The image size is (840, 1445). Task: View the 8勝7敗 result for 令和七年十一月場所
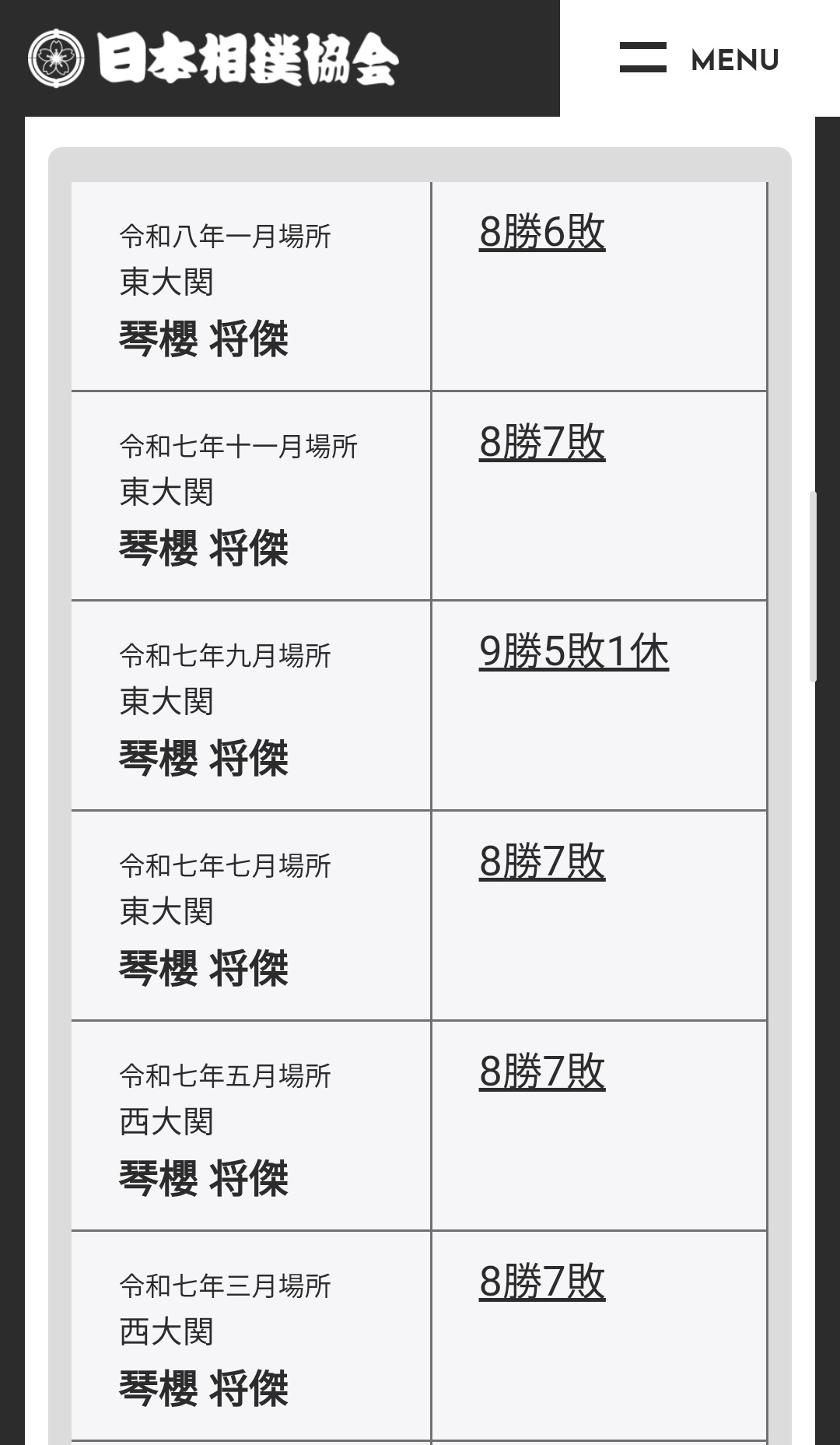click(542, 442)
